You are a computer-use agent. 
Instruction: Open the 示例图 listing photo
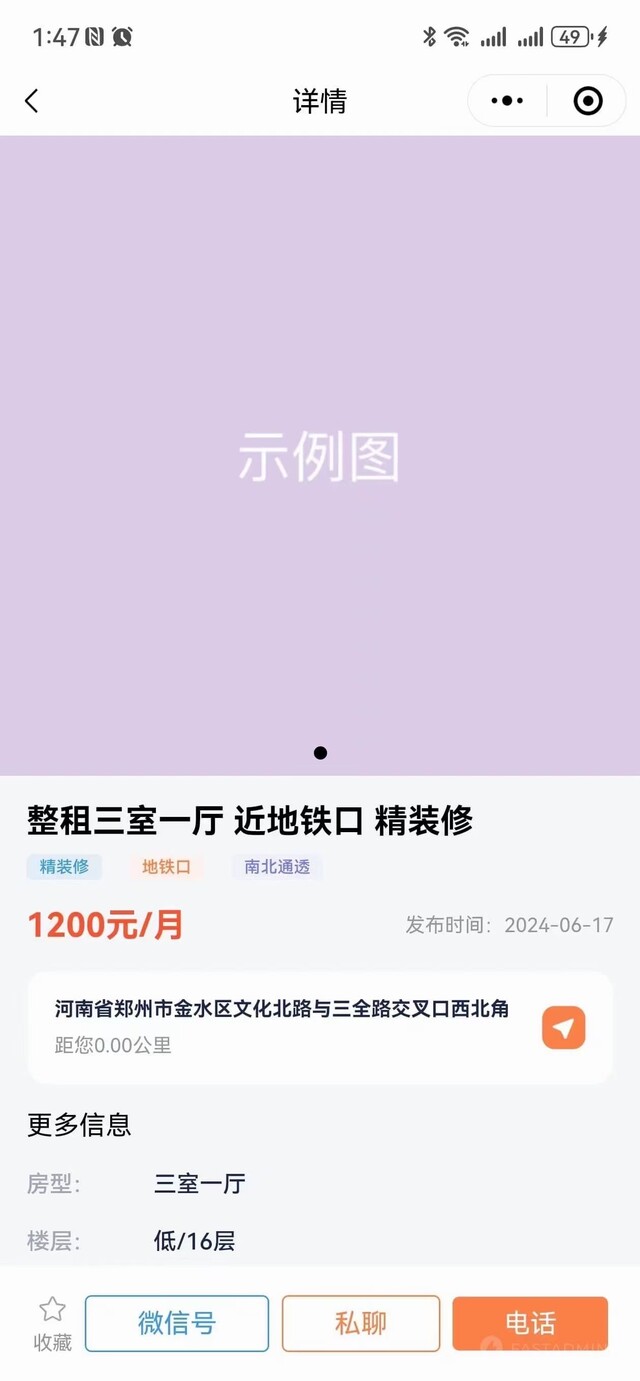point(320,455)
